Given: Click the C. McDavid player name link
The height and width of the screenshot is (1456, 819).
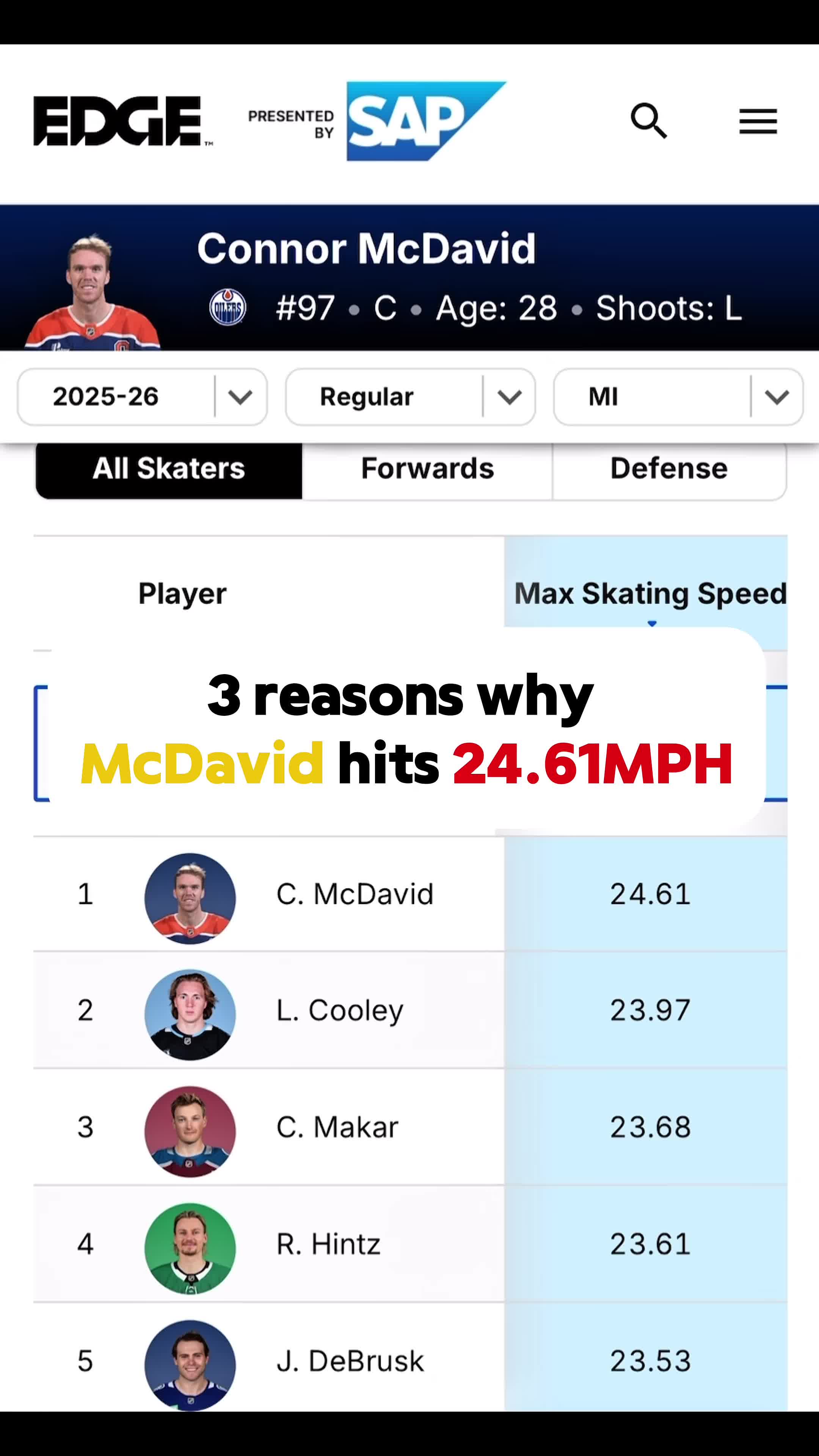Looking at the screenshot, I should [356, 894].
